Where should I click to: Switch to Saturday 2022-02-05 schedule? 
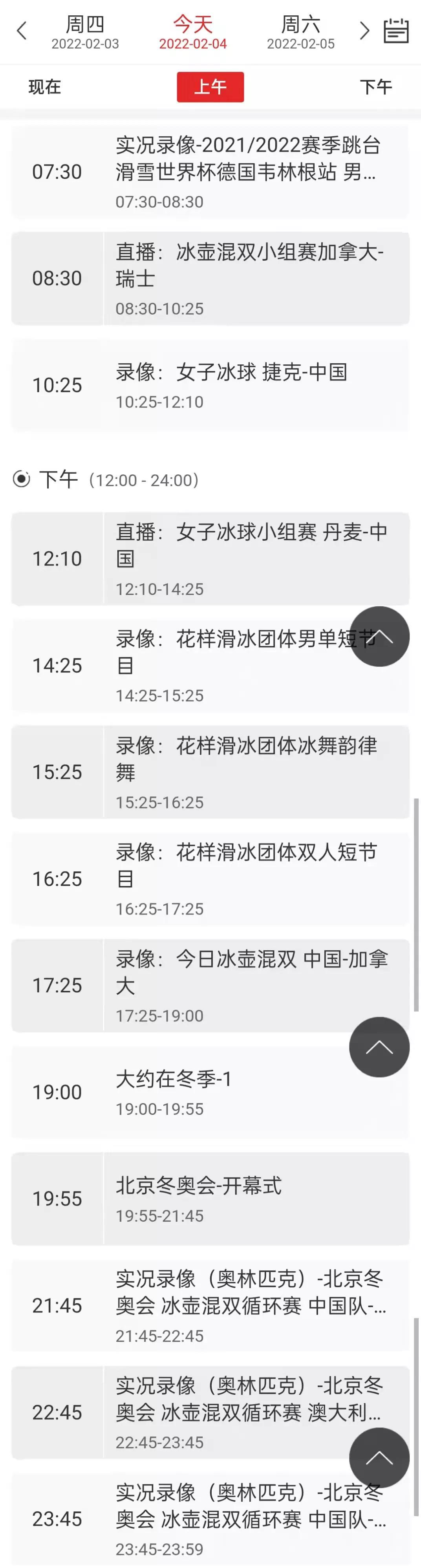(300, 32)
